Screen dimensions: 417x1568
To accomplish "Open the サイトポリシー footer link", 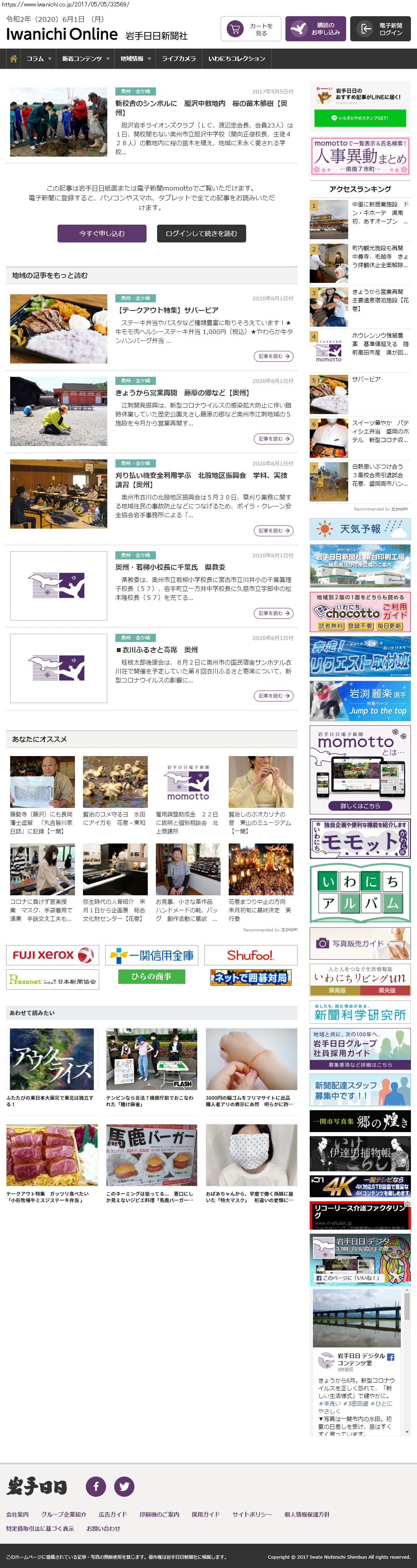I will click(x=251, y=1514).
